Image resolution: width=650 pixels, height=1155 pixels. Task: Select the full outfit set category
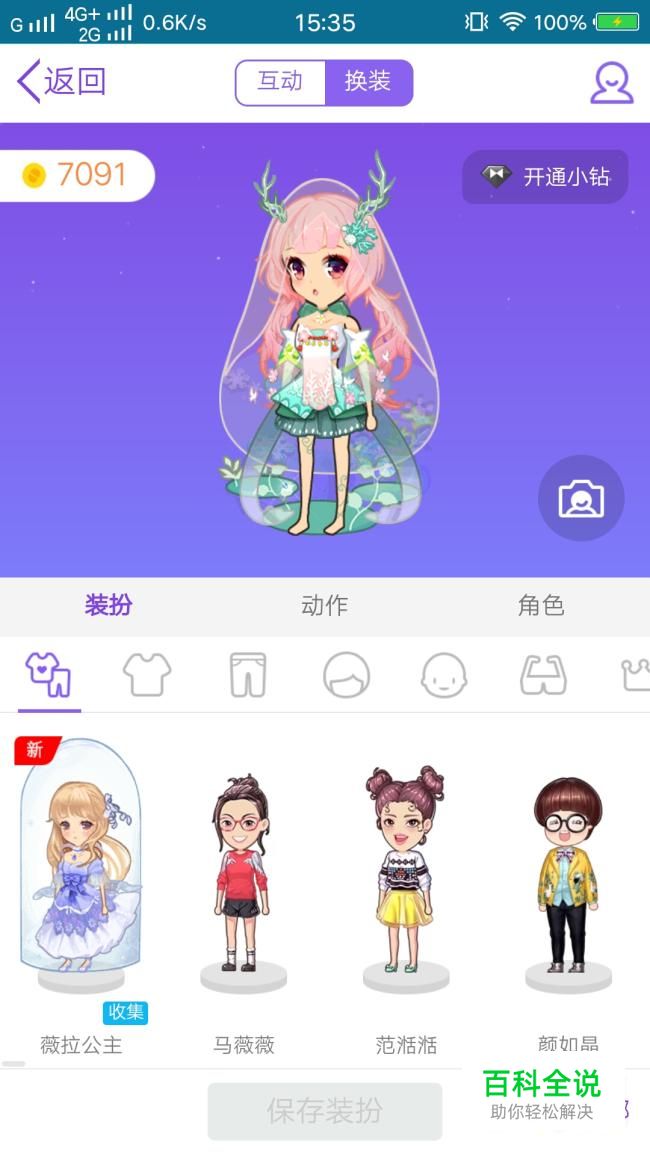(49, 675)
